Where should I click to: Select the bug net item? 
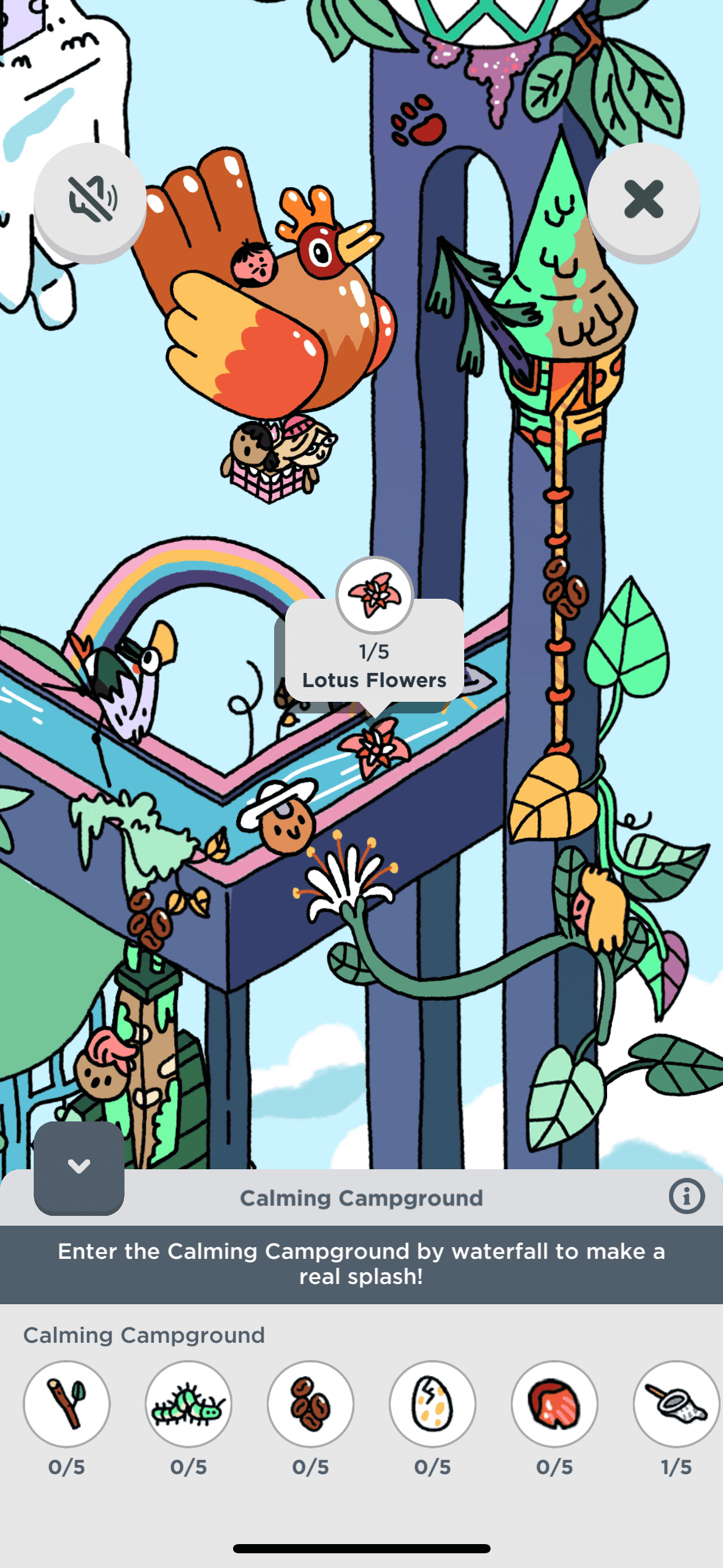(676, 1404)
